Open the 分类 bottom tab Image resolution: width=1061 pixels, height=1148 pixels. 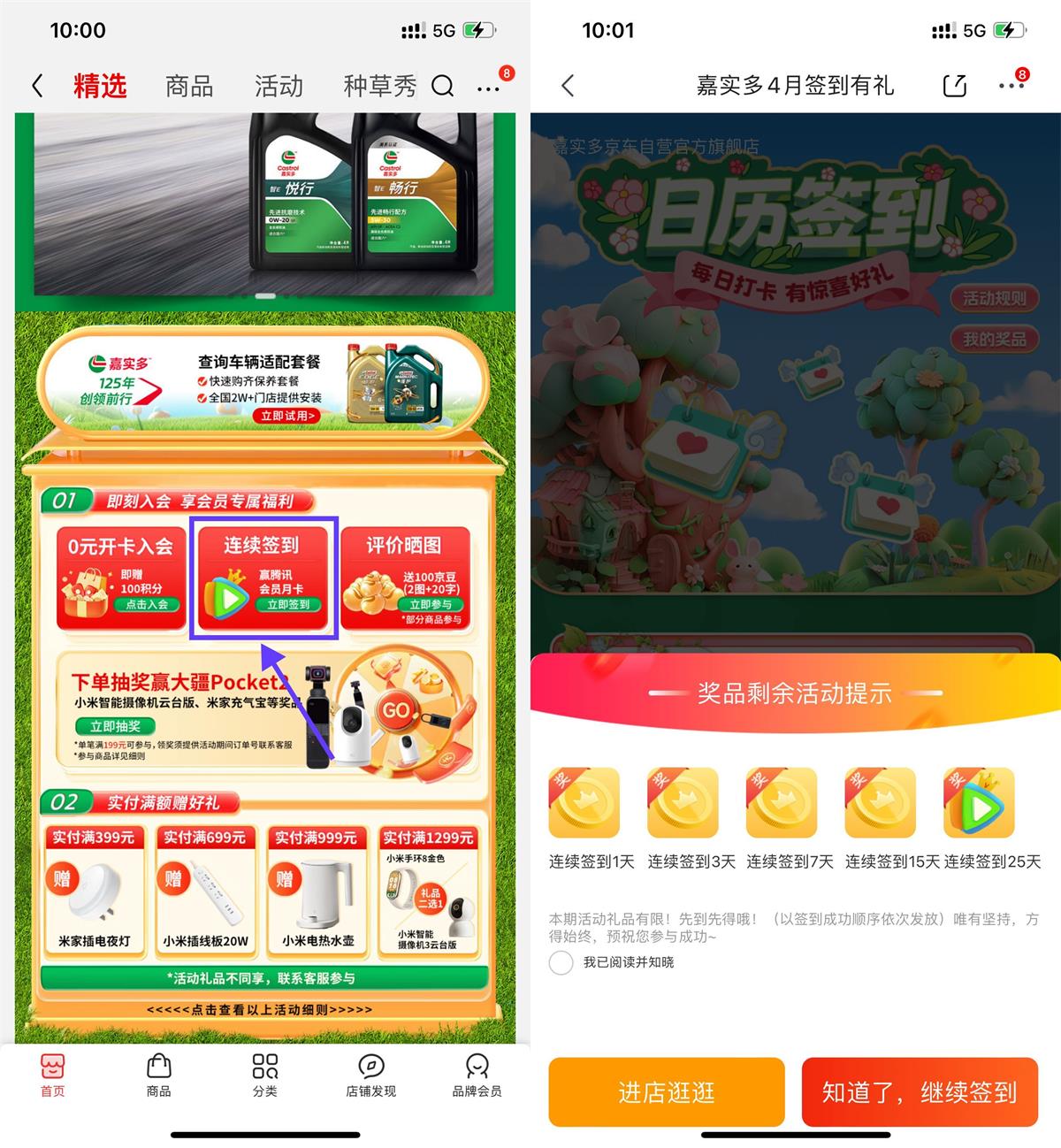point(265,1075)
